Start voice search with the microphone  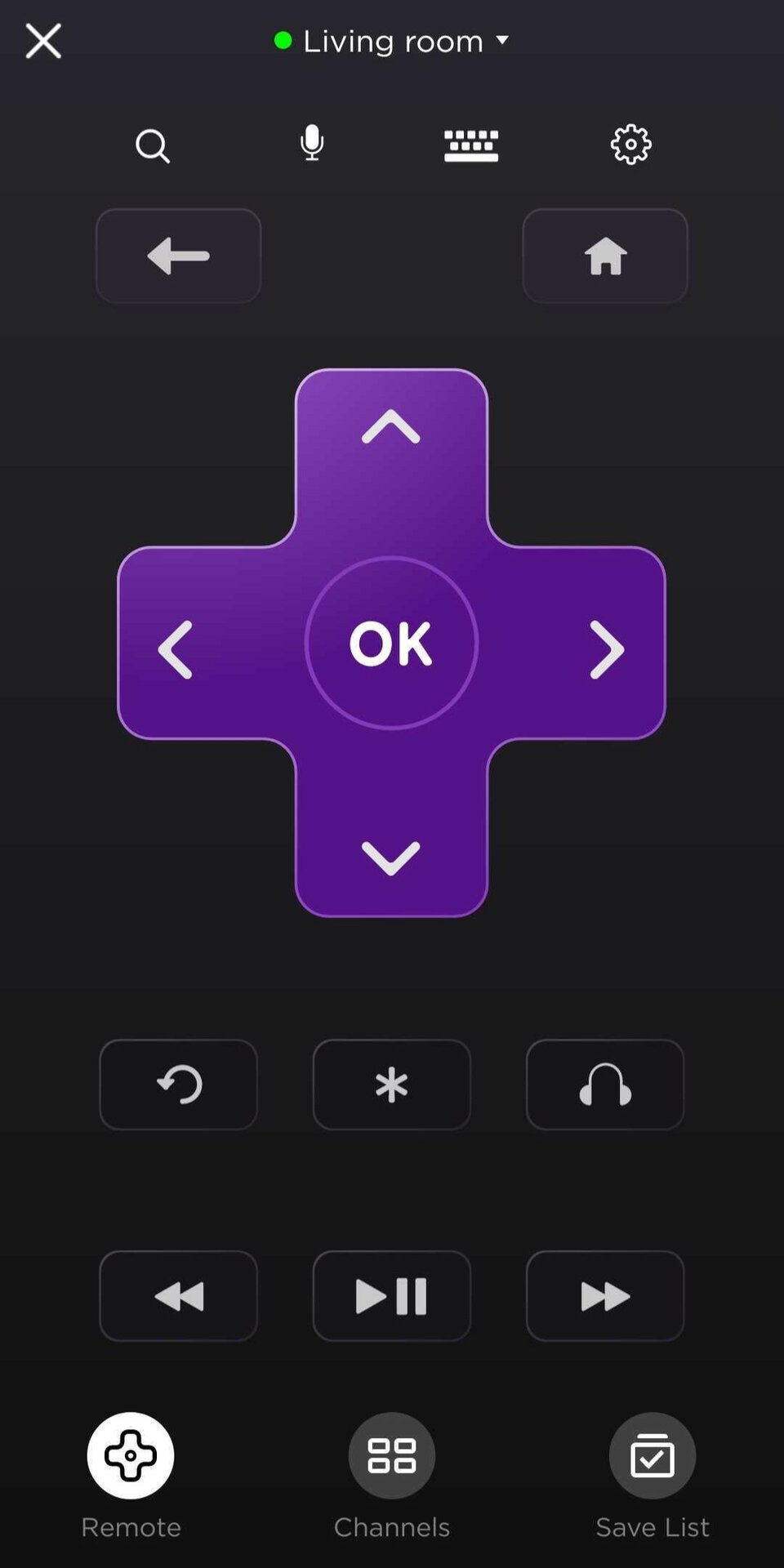[312, 144]
